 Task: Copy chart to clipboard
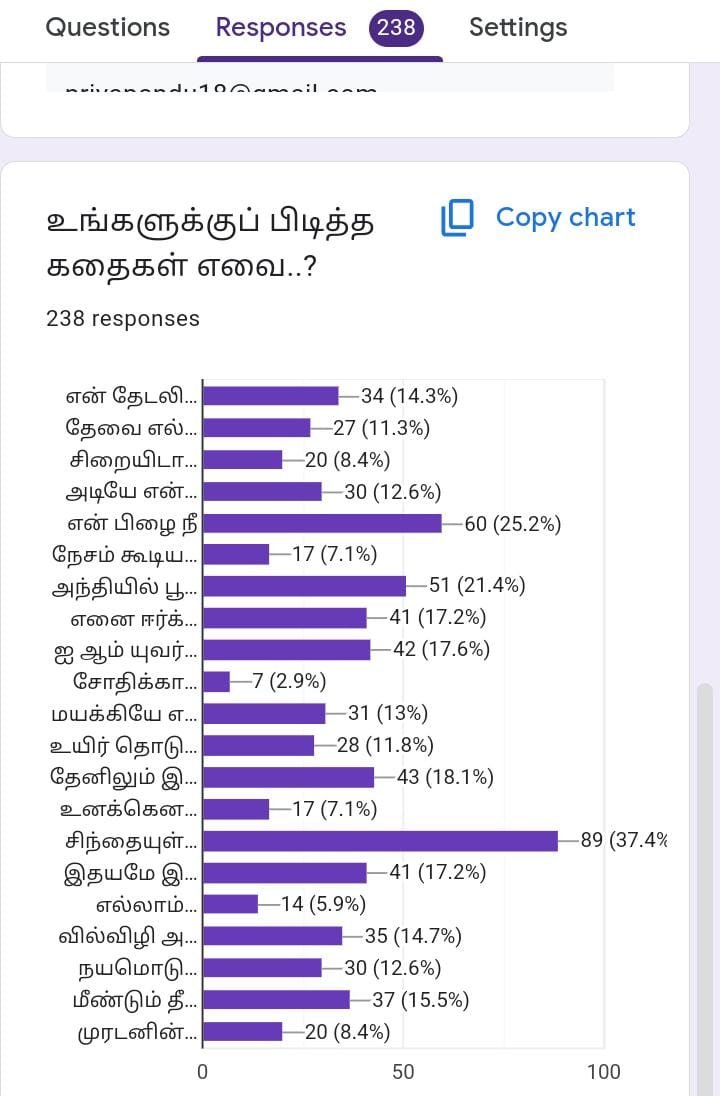coord(538,218)
